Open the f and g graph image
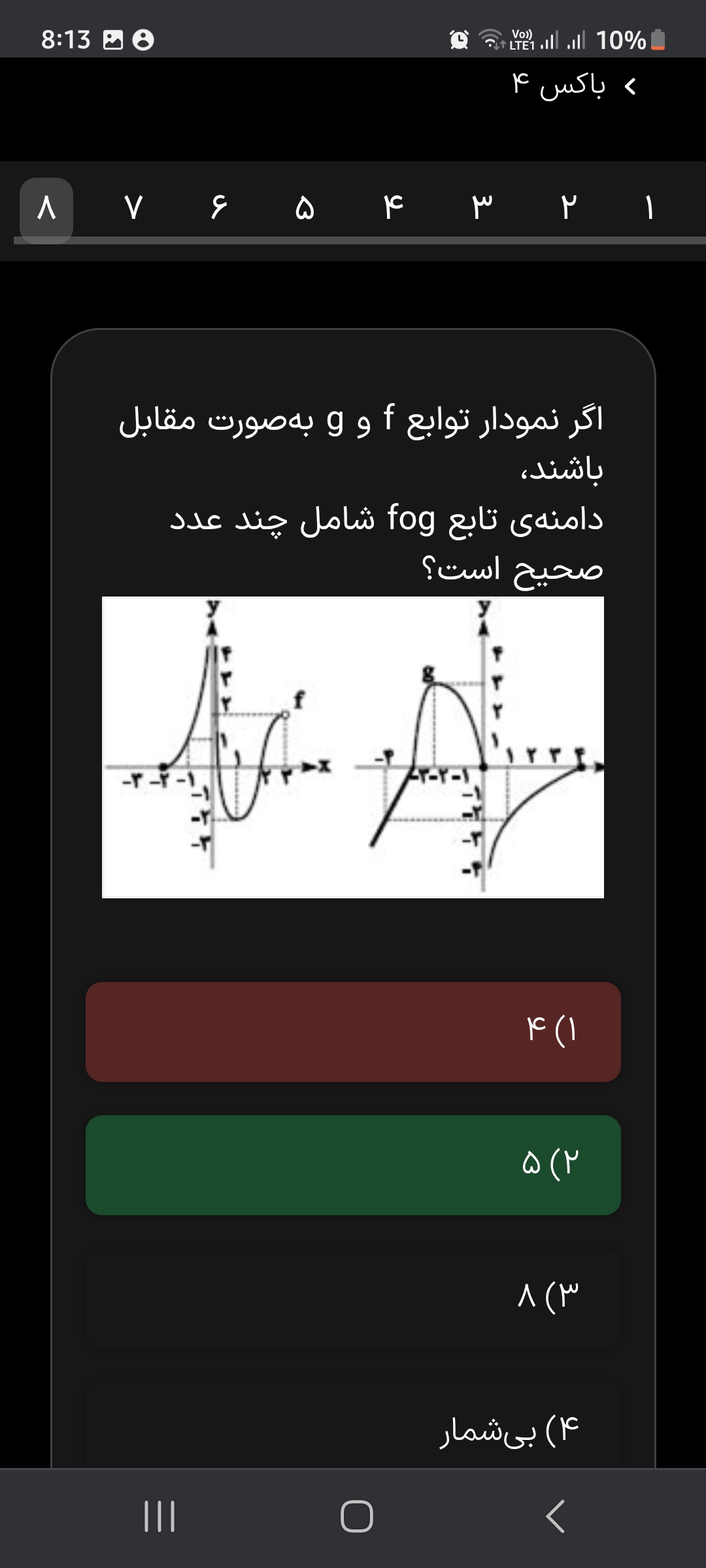The image size is (706, 1568). coord(353,747)
